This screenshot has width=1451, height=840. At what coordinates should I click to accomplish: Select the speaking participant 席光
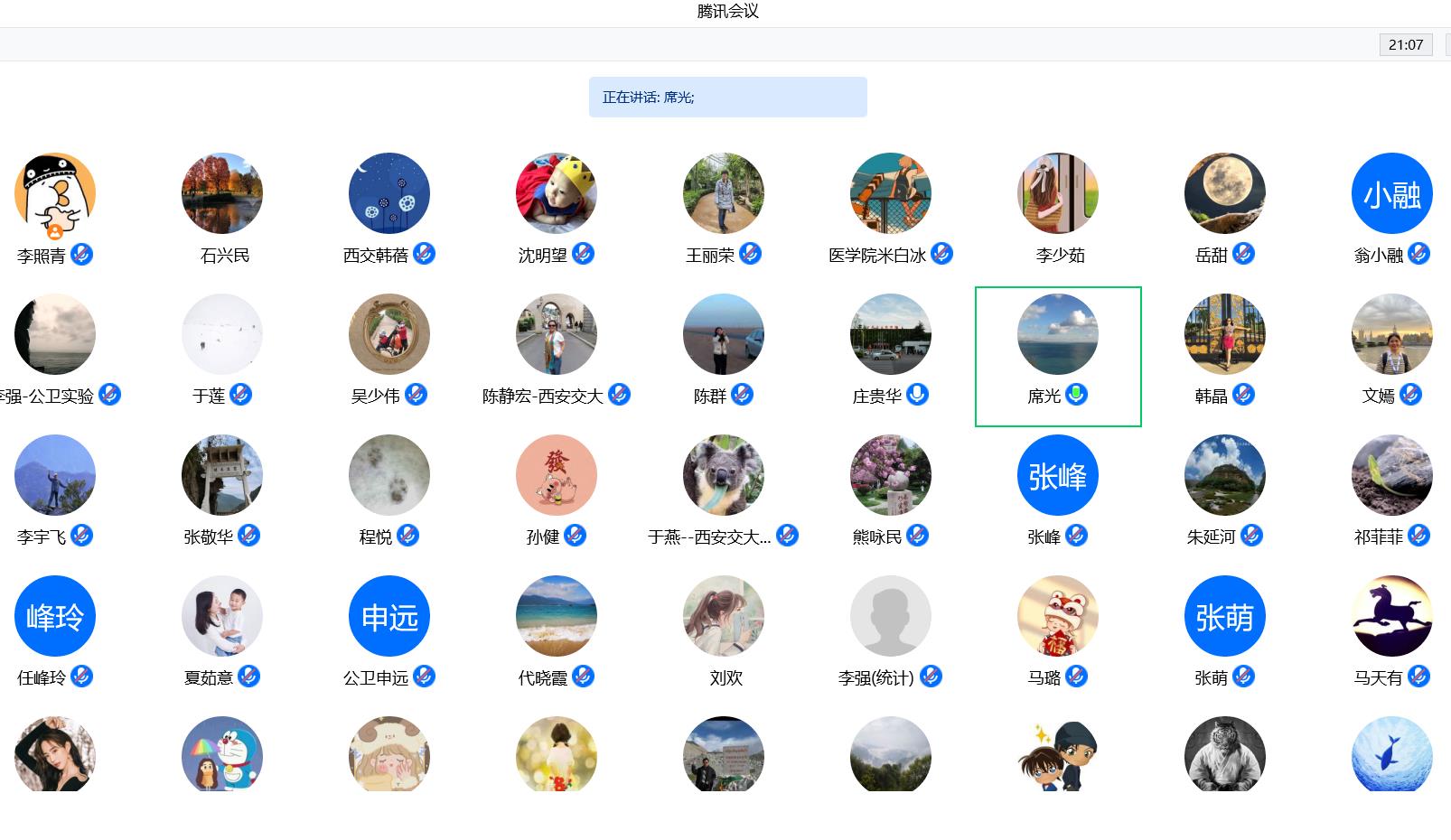click(x=1058, y=335)
